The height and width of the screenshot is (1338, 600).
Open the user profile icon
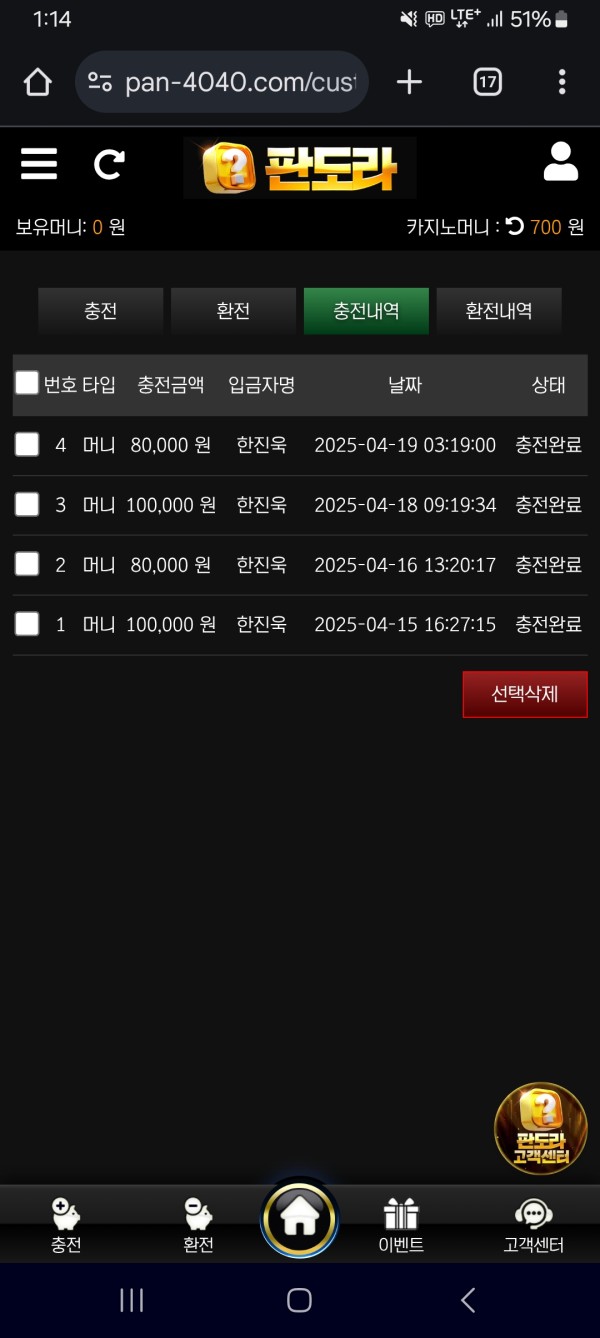click(560, 162)
